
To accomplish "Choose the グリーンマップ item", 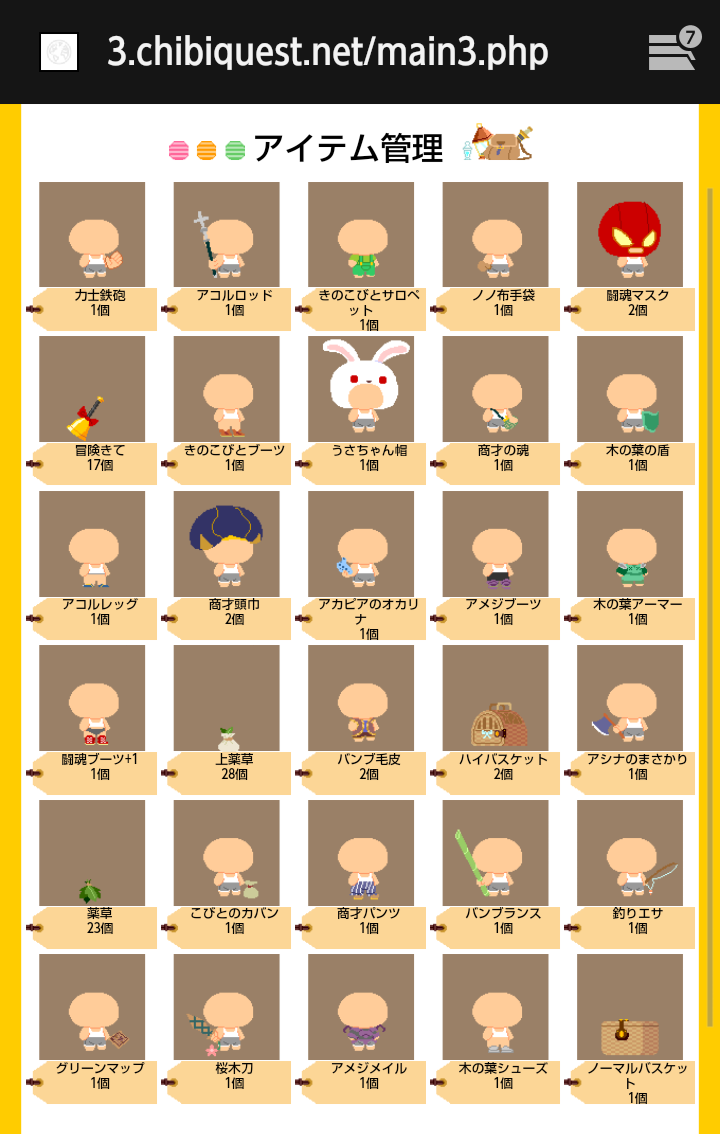I will point(92,1007).
